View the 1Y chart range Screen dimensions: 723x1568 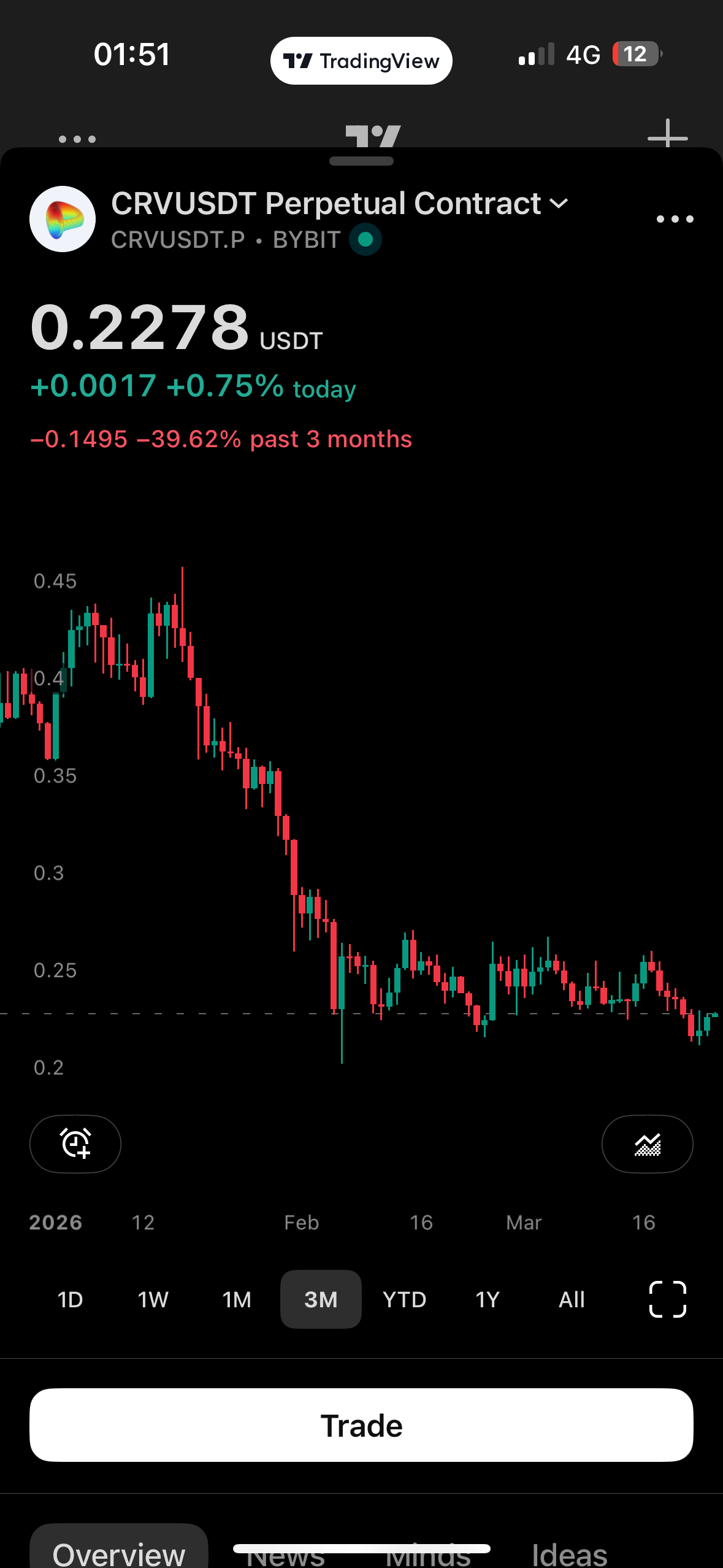click(x=488, y=1299)
